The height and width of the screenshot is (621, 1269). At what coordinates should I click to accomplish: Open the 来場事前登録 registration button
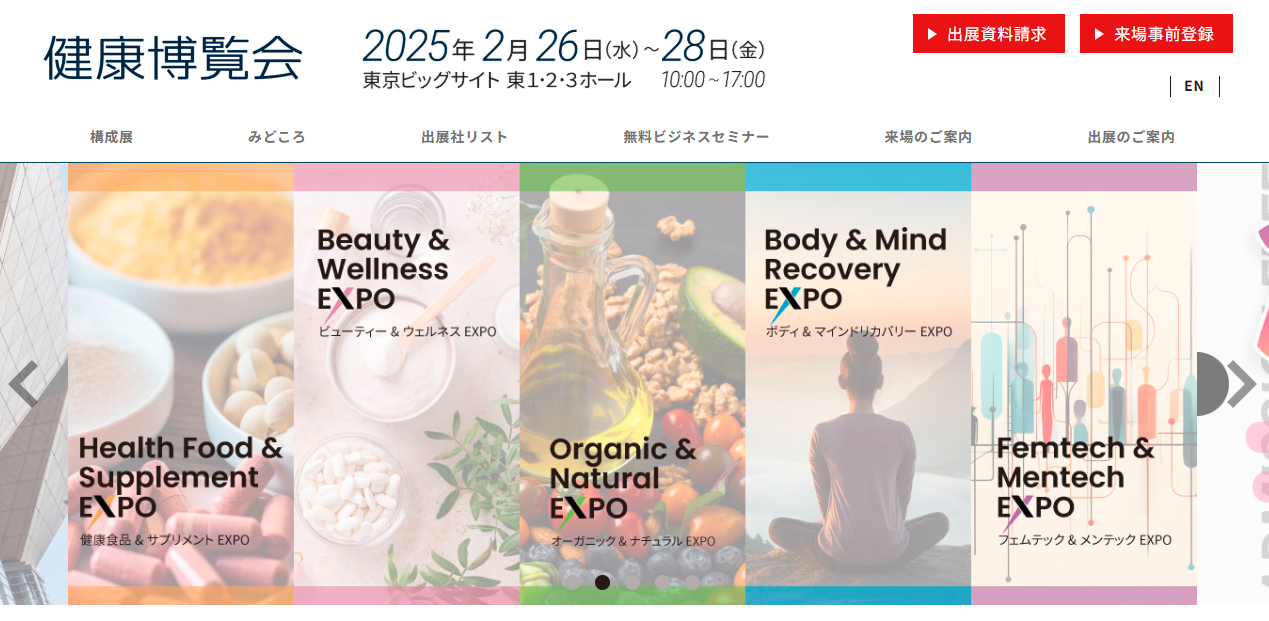[1155, 34]
